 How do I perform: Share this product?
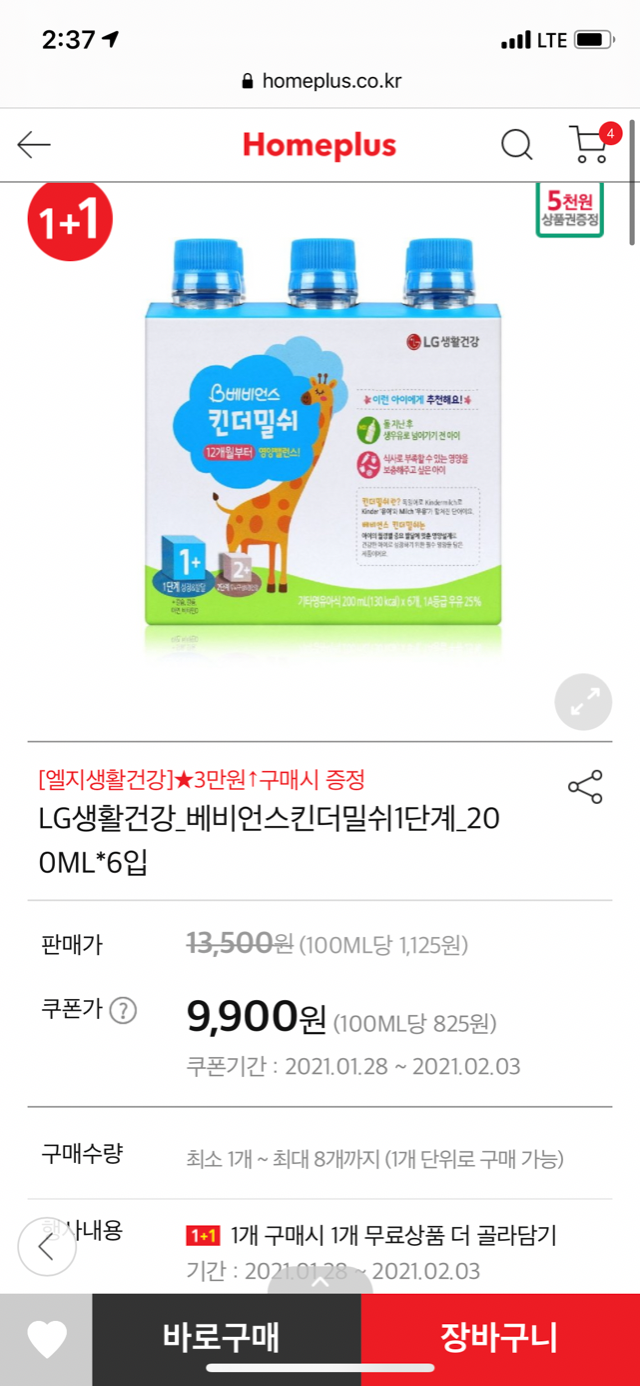585,787
